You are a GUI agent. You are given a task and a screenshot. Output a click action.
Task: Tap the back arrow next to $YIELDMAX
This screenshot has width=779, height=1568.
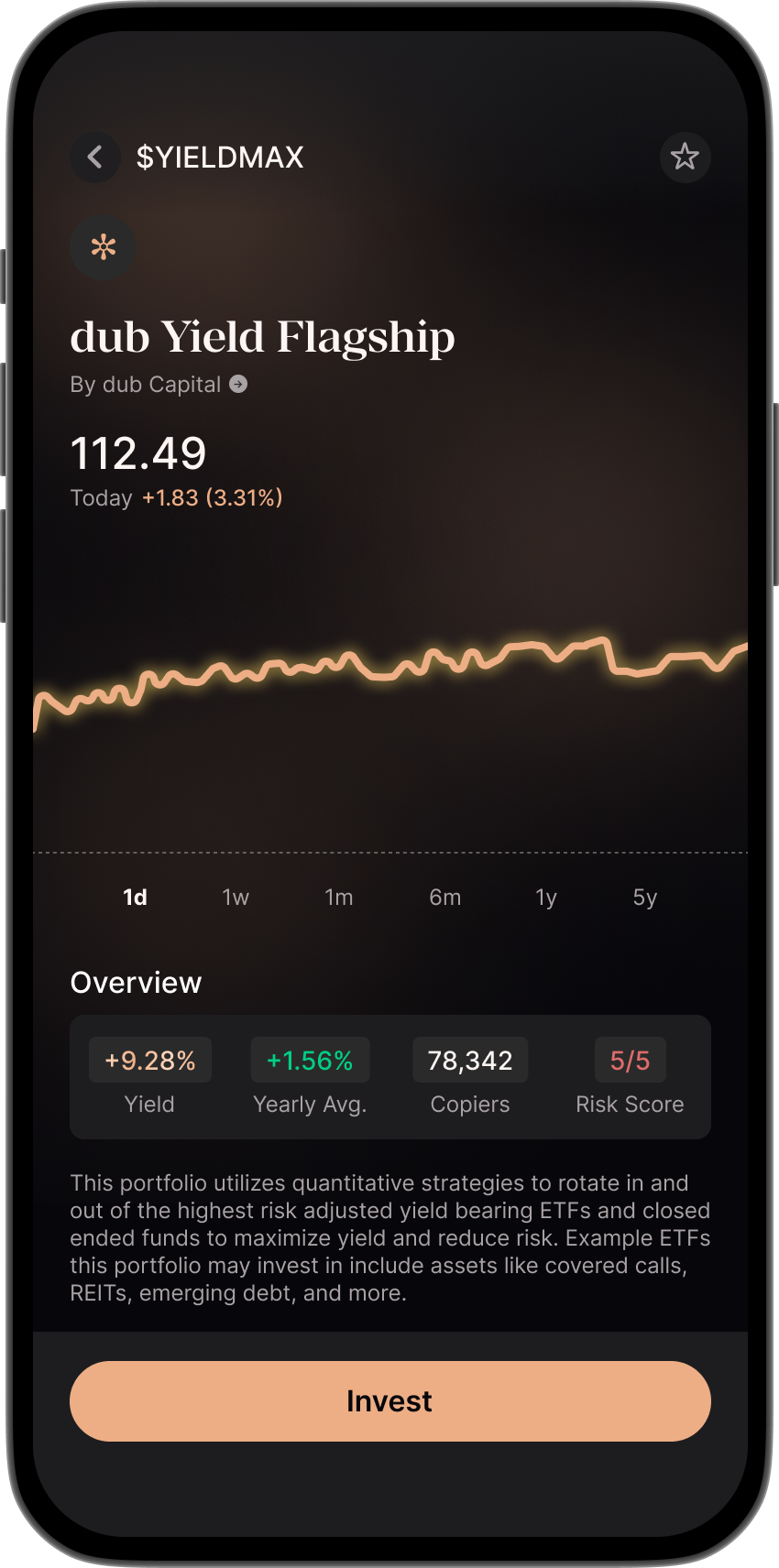point(95,157)
